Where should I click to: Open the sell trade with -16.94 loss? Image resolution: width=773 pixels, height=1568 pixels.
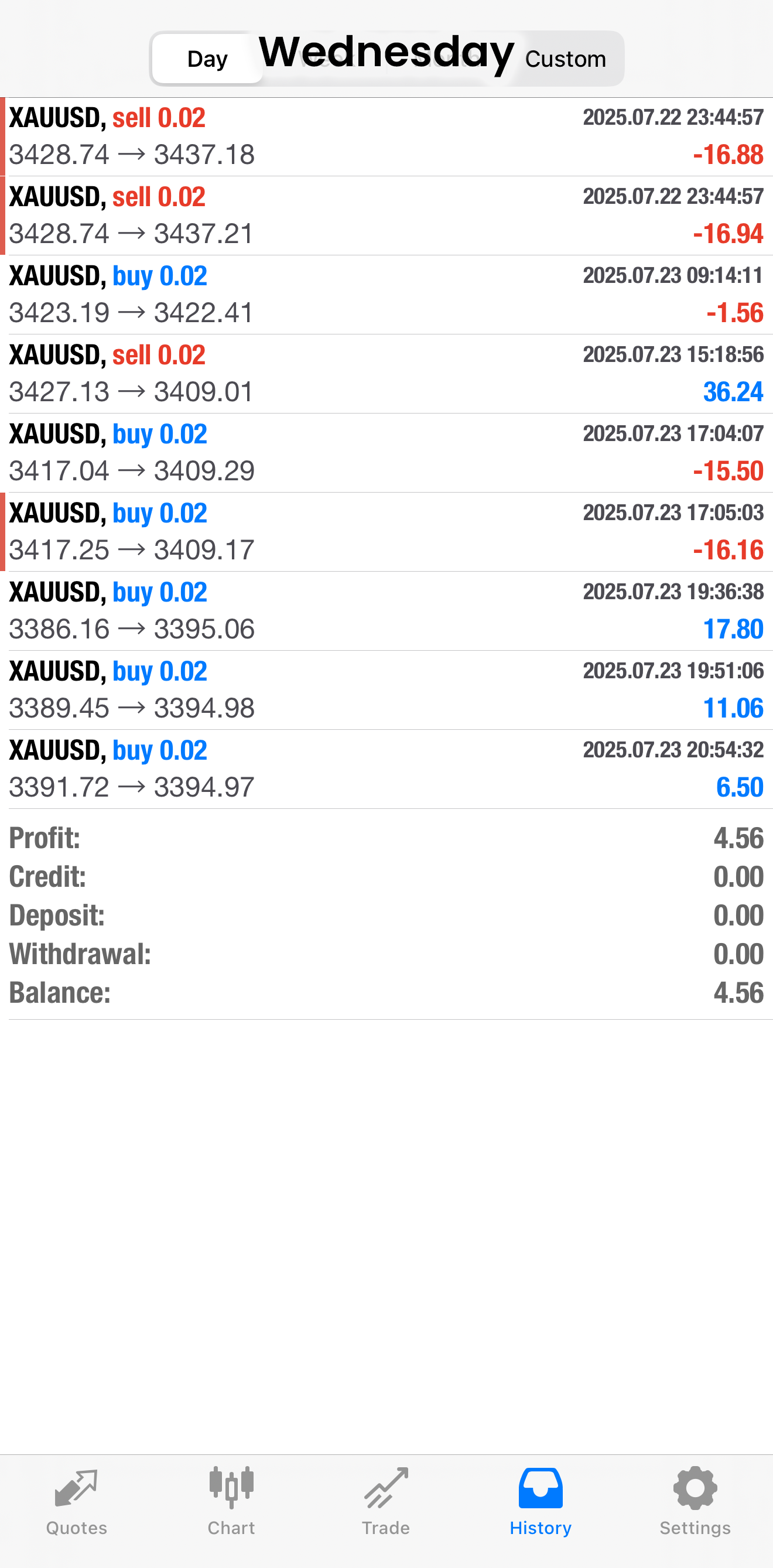pos(386,216)
